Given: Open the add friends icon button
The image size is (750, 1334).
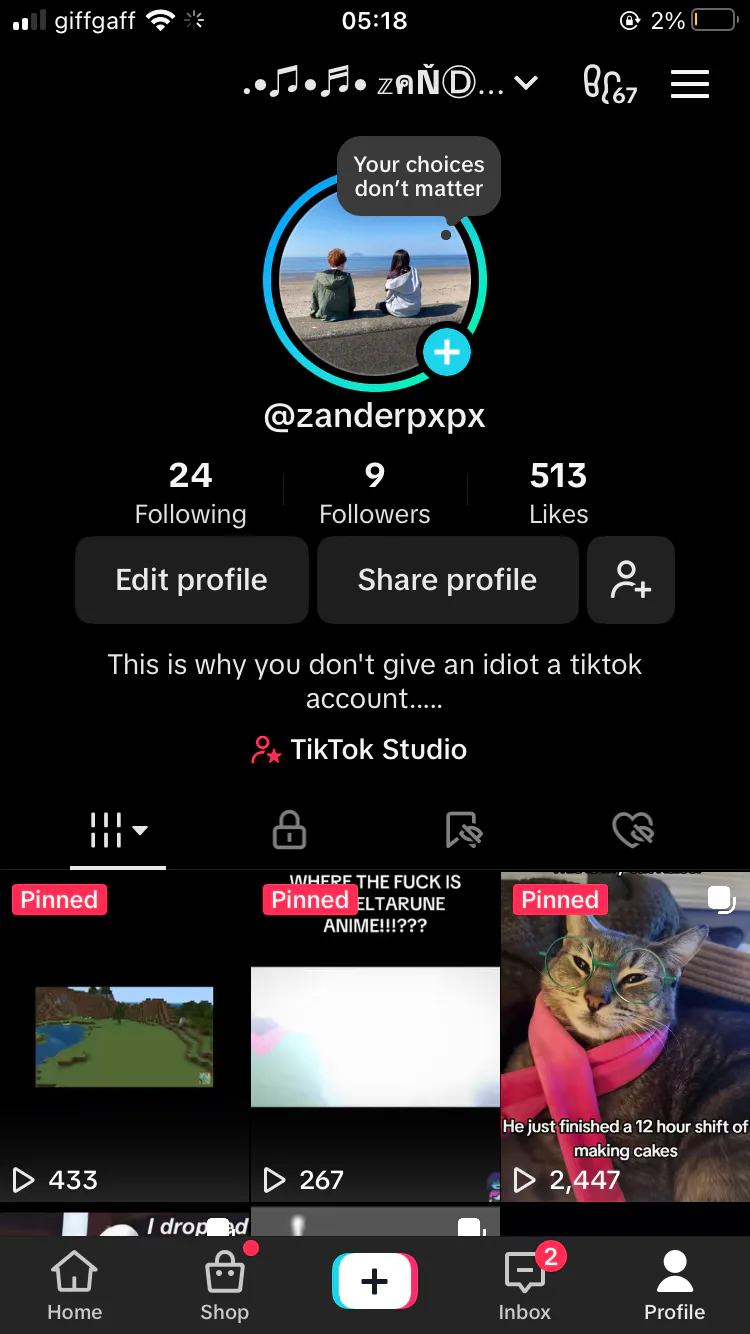Looking at the screenshot, I should click(631, 580).
